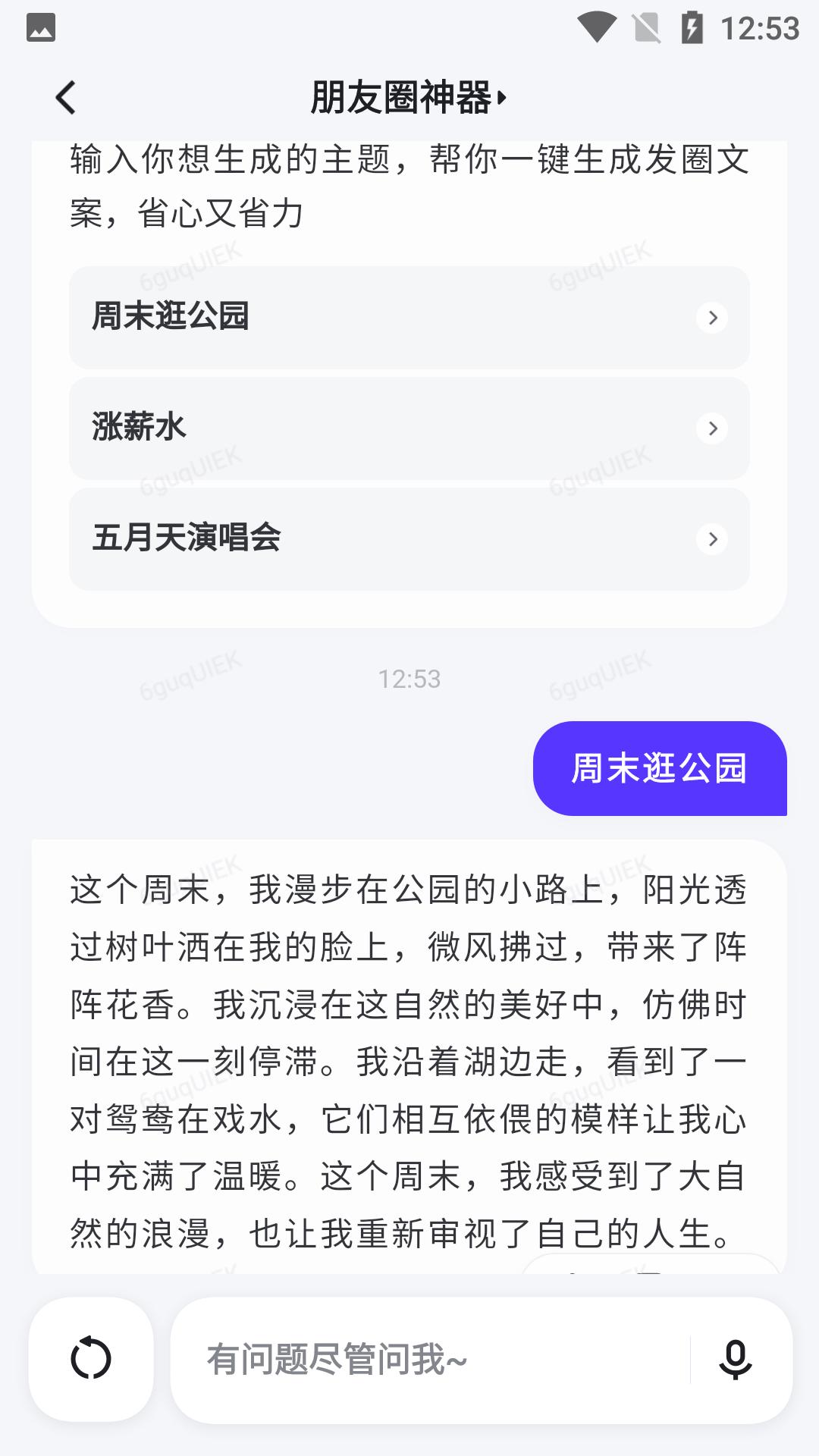Tap the purple 周末逛公园 message bubble
The image size is (819, 1456).
point(658,768)
